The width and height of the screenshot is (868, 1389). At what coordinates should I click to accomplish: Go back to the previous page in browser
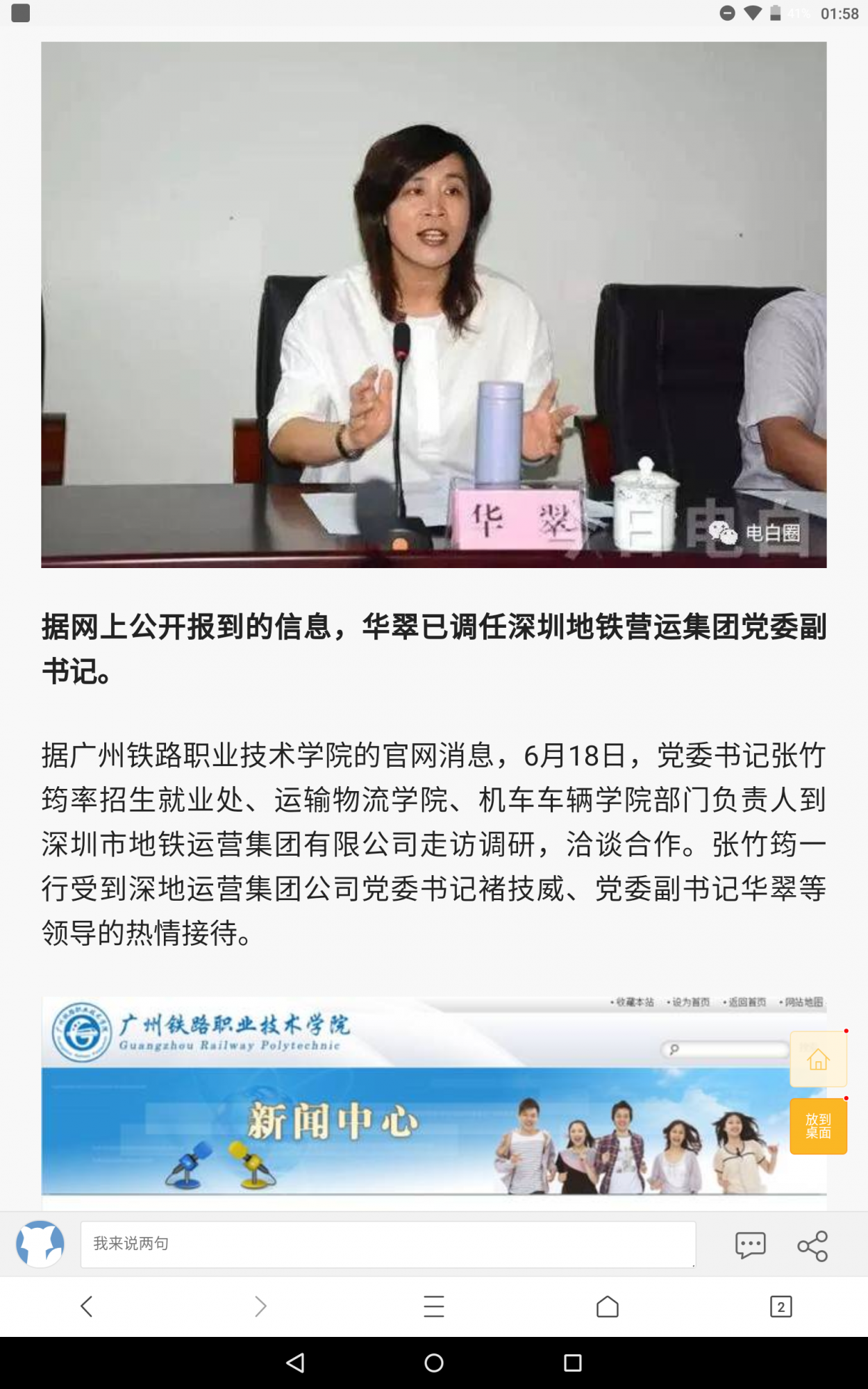click(x=87, y=1306)
